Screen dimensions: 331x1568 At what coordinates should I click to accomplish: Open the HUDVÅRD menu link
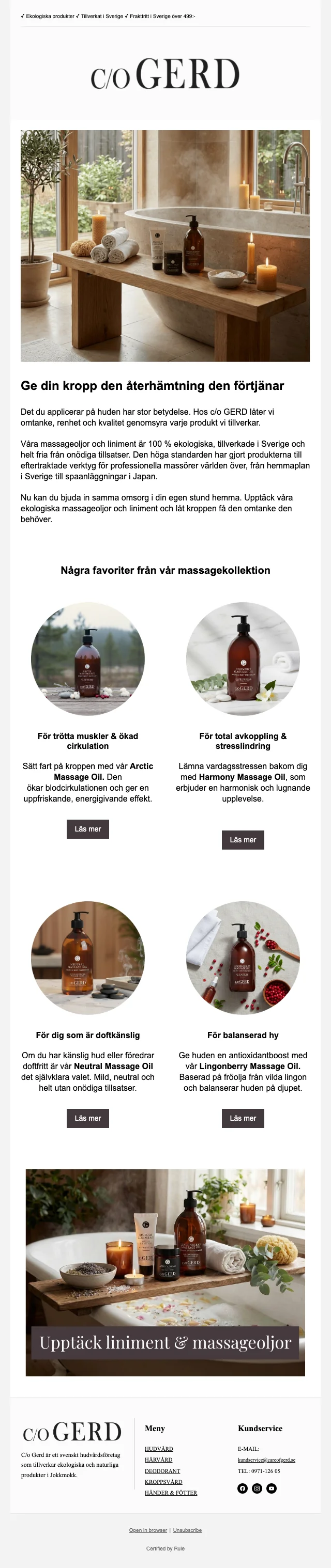pyautogui.click(x=158, y=1449)
